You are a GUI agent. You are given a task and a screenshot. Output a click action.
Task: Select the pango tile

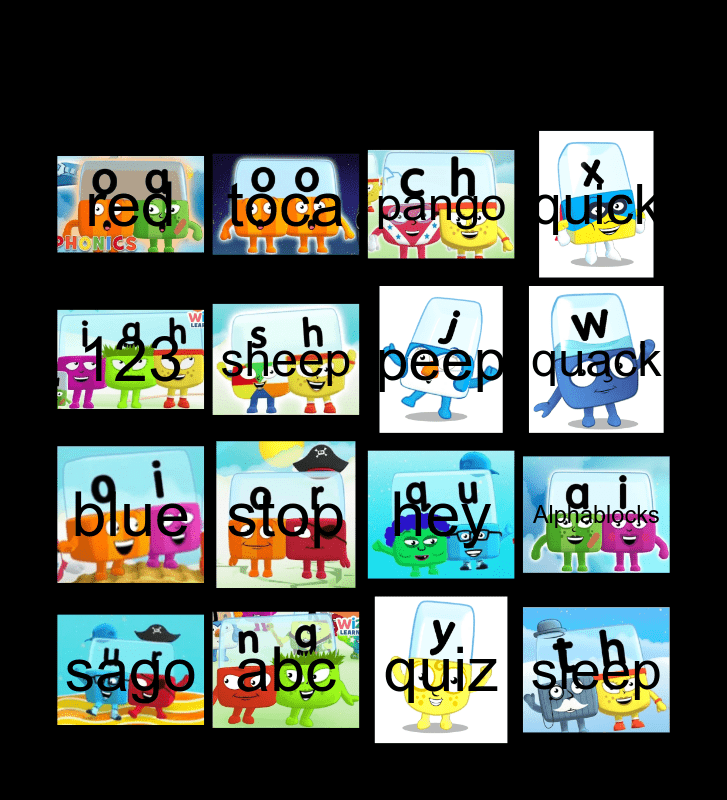441,204
